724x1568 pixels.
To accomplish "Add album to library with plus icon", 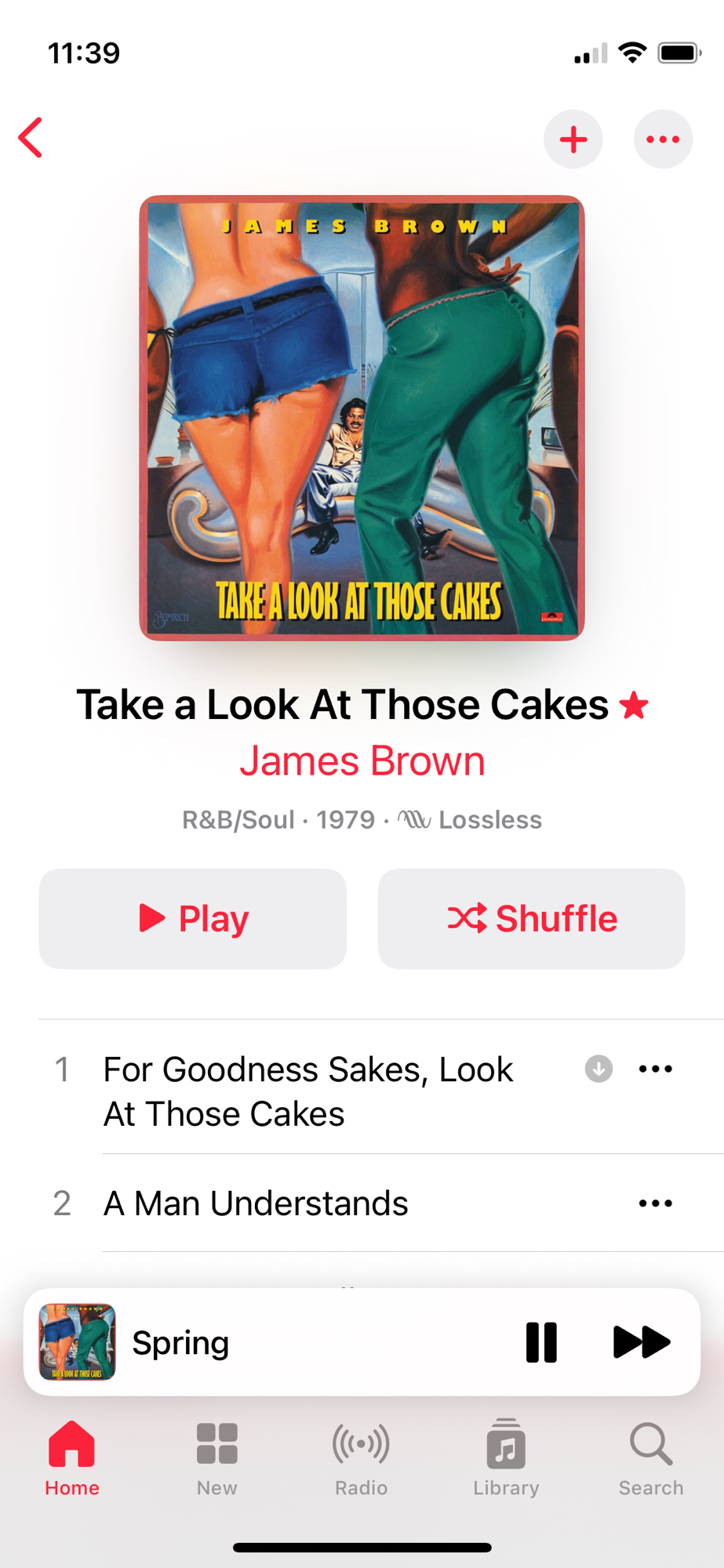I will [x=573, y=140].
